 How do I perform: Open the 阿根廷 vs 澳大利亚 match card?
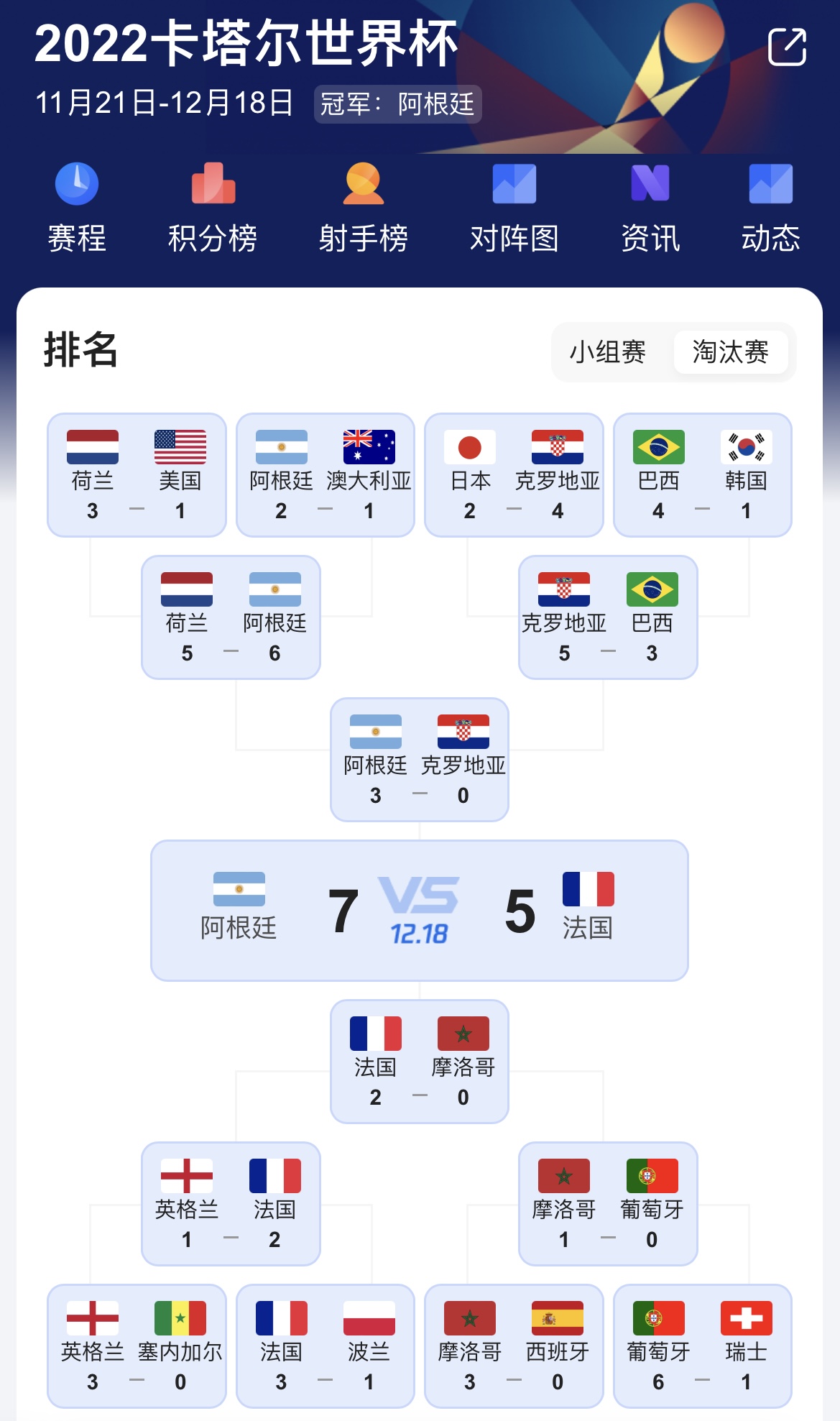pyautogui.click(x=325, y=474)
